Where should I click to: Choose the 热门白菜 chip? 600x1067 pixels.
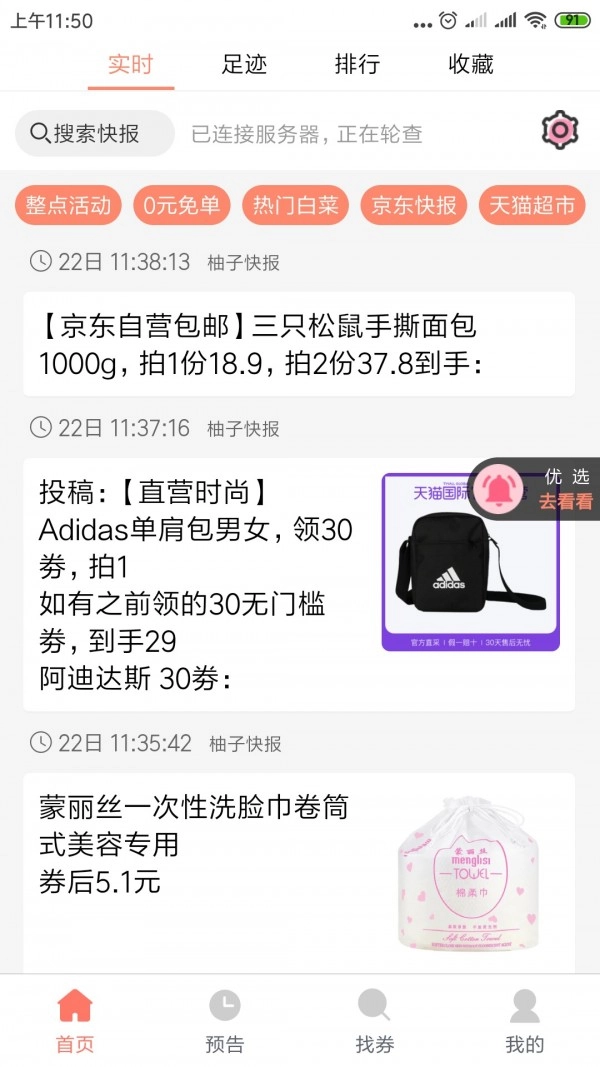tap(295, 206)
